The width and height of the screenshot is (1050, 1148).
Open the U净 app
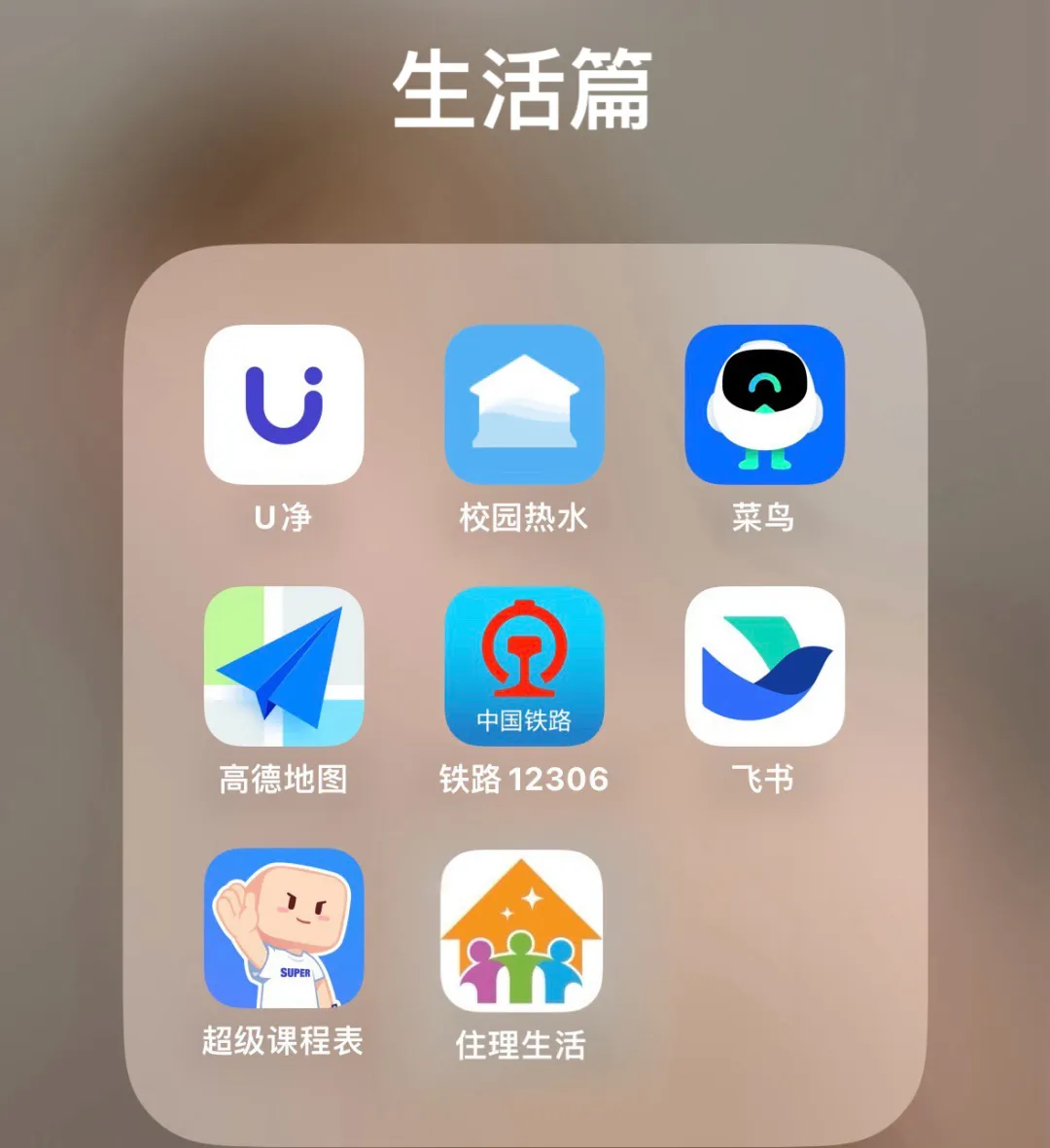tap(283, 404)
